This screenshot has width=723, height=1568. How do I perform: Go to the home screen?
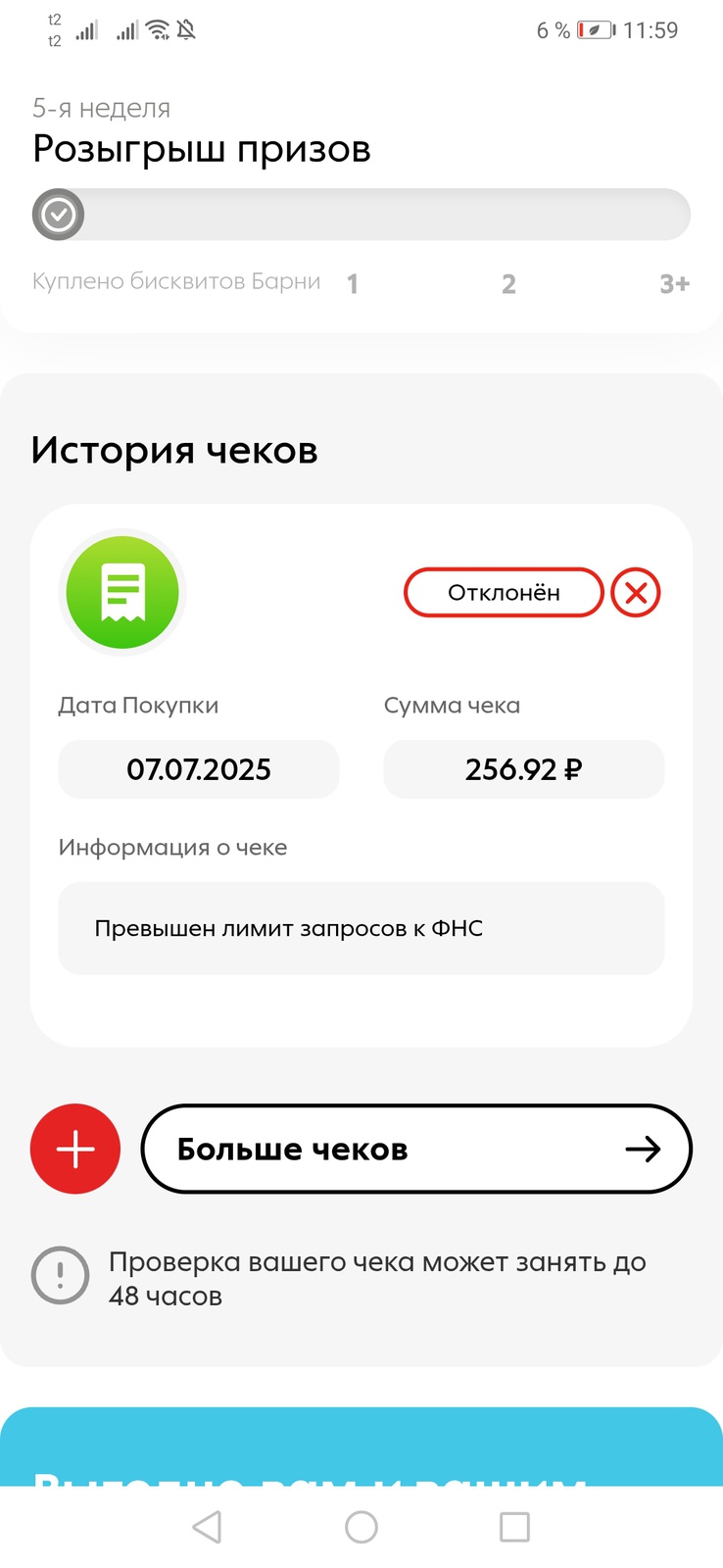click(361, 1526)
